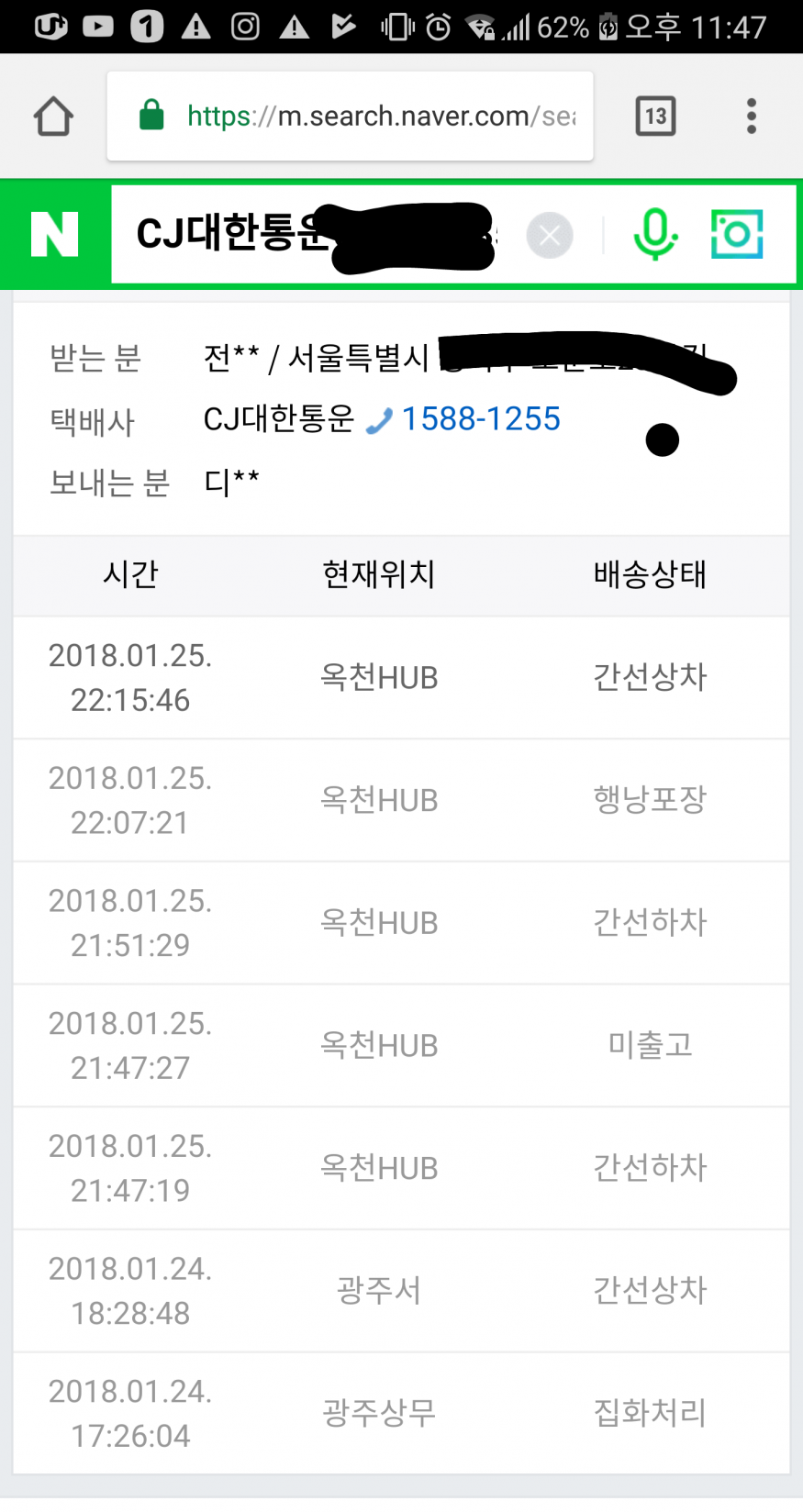The width and height of the screenshot is (803, 1512).
Task: Open the browser overflow menu
Action: click(752, 117)
